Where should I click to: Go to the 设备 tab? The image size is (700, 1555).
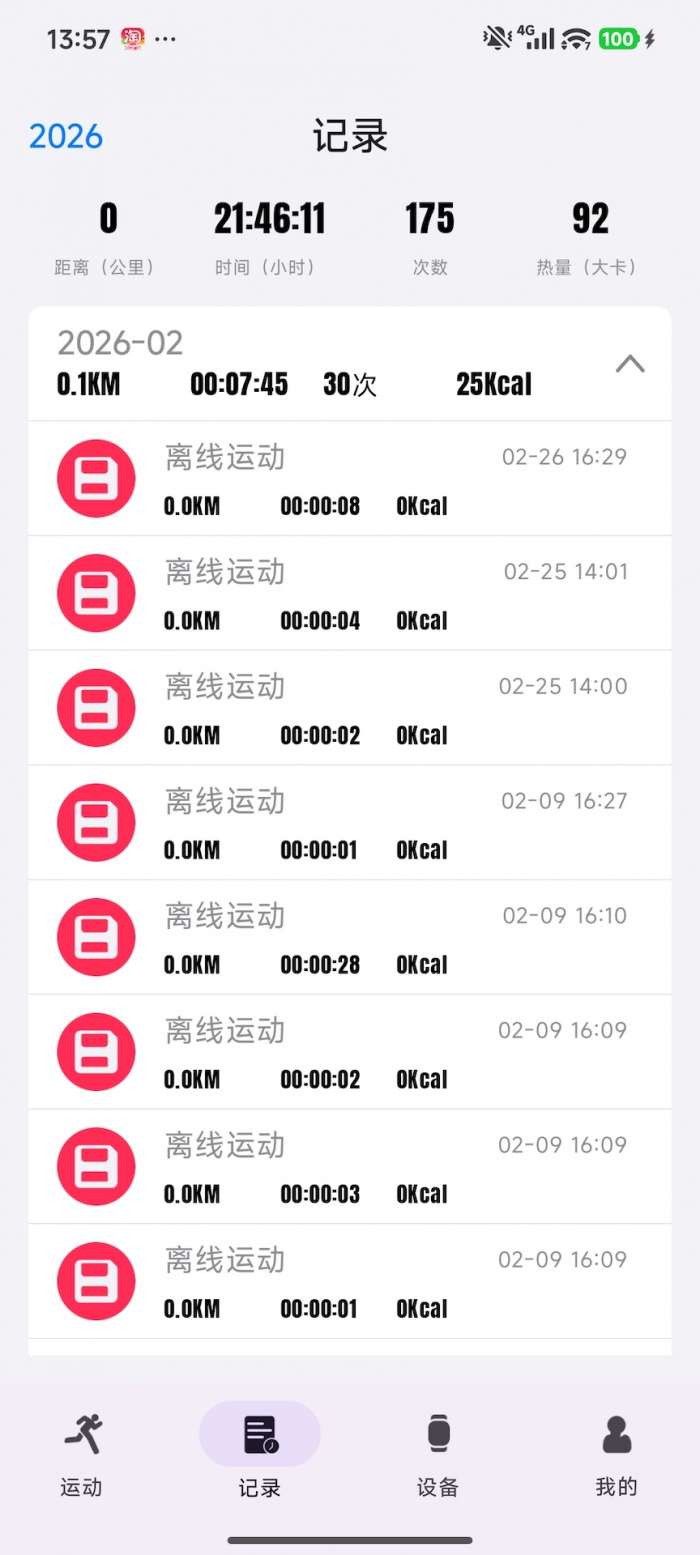[438, 1454]
